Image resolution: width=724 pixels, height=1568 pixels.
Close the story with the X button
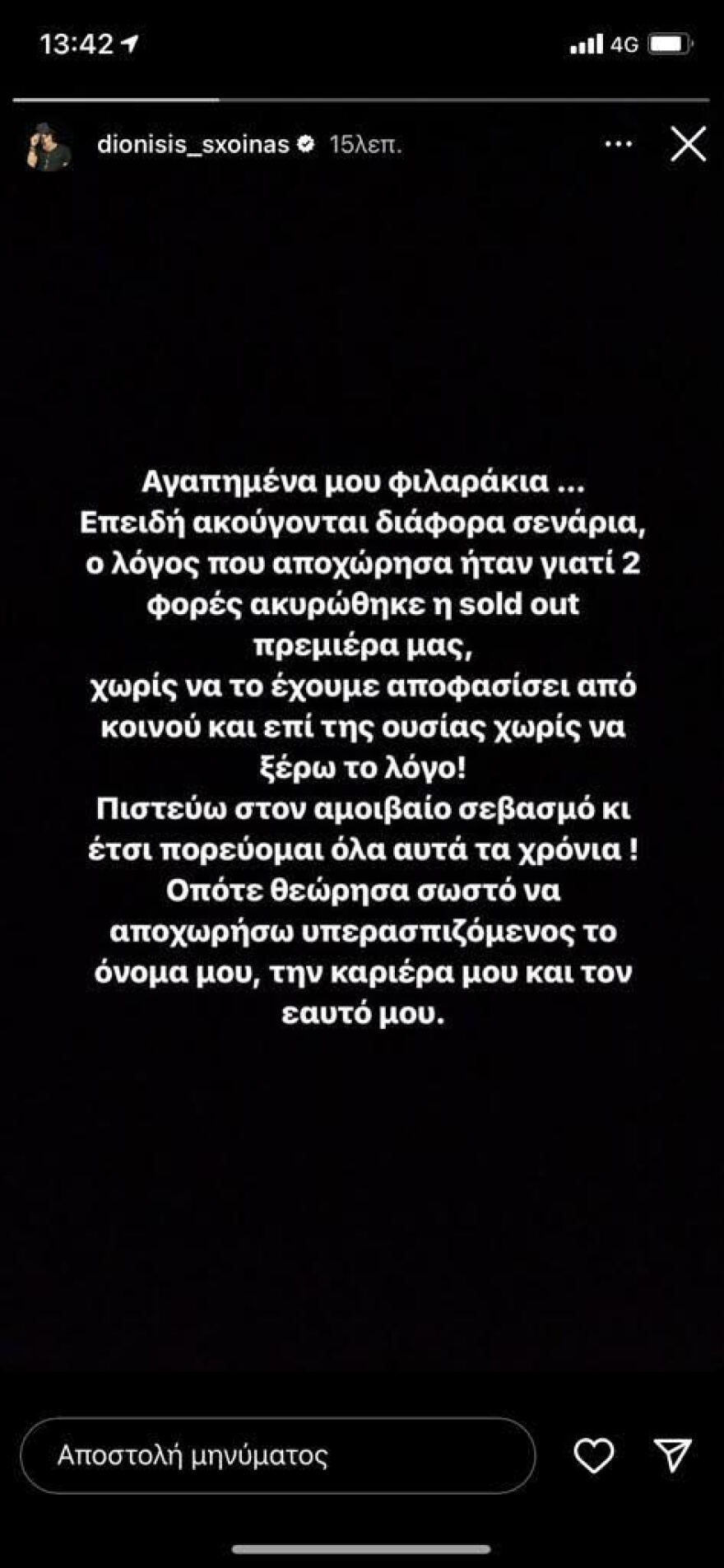[x=689, y=143]
